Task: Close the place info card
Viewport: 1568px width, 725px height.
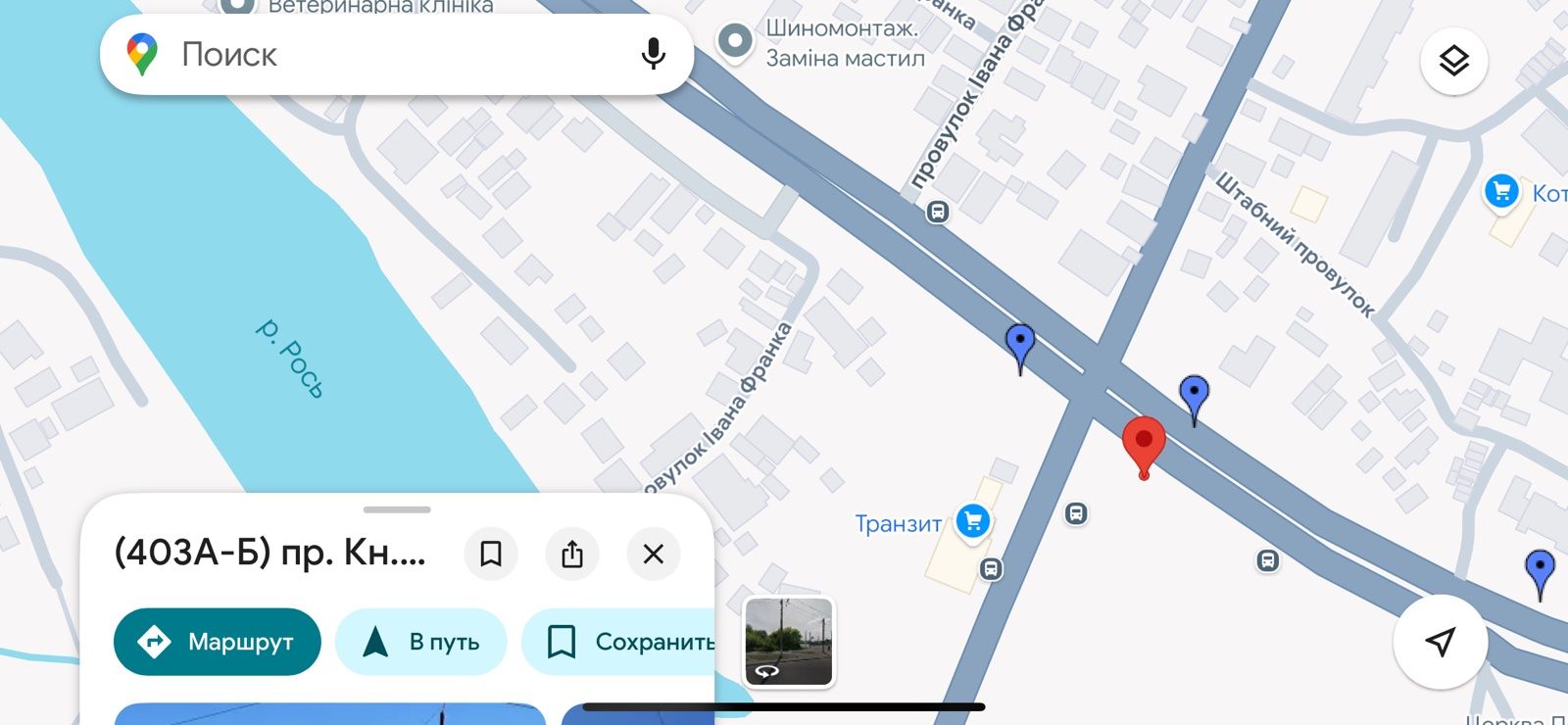Action: pyautogui.click(x=654, y=555)
